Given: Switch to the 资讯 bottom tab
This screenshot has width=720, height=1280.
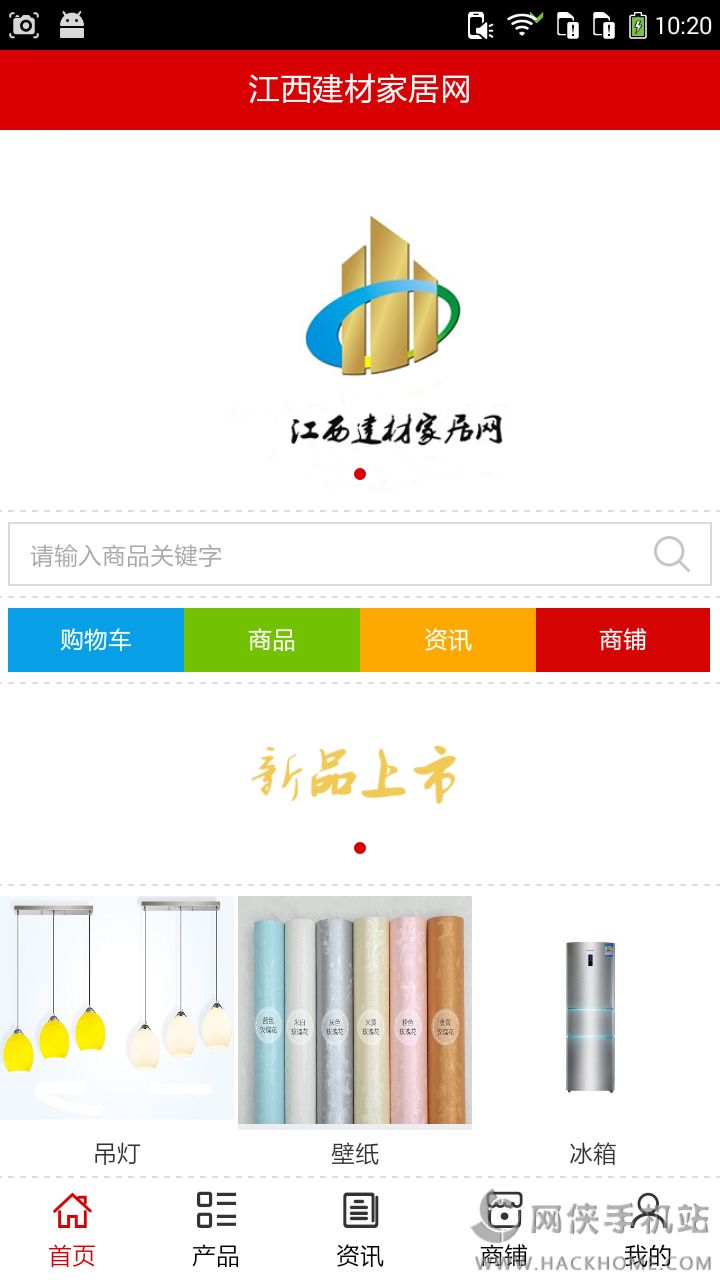Looking at the screenshot, I should pyautogui.click(x=360, y=1228).
